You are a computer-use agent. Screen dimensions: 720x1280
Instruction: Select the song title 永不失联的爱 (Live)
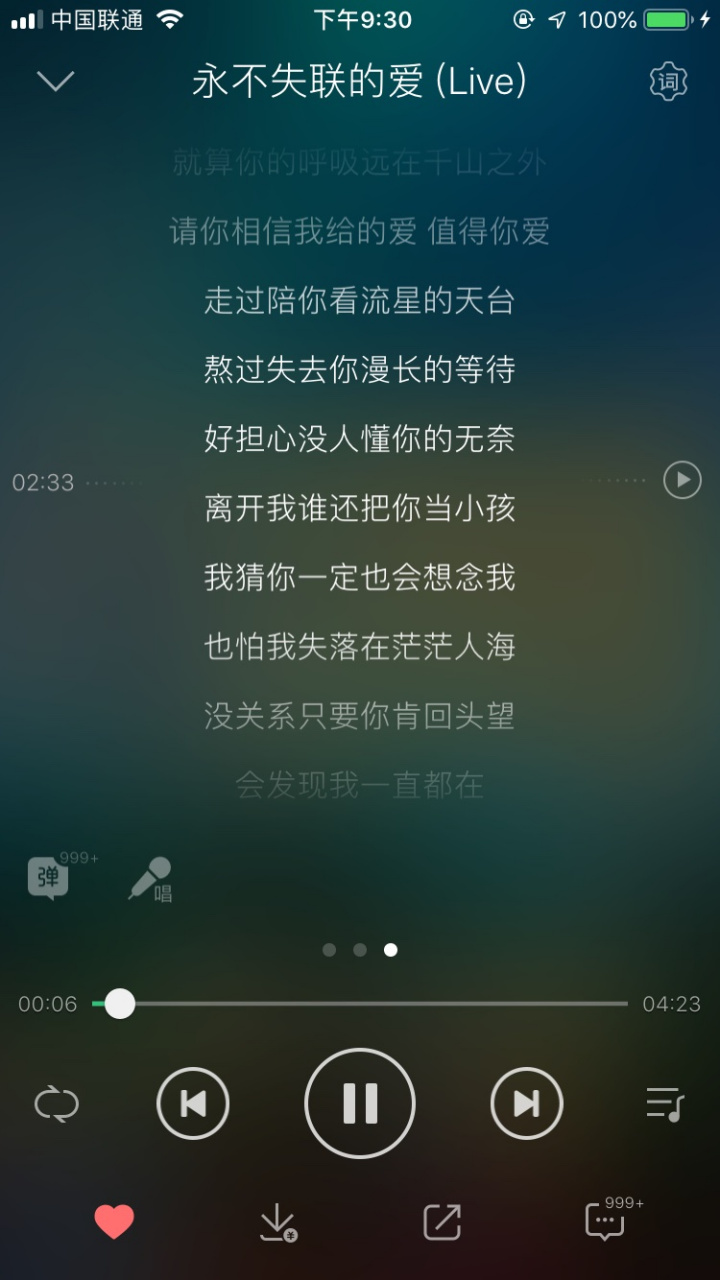(360, 82)
